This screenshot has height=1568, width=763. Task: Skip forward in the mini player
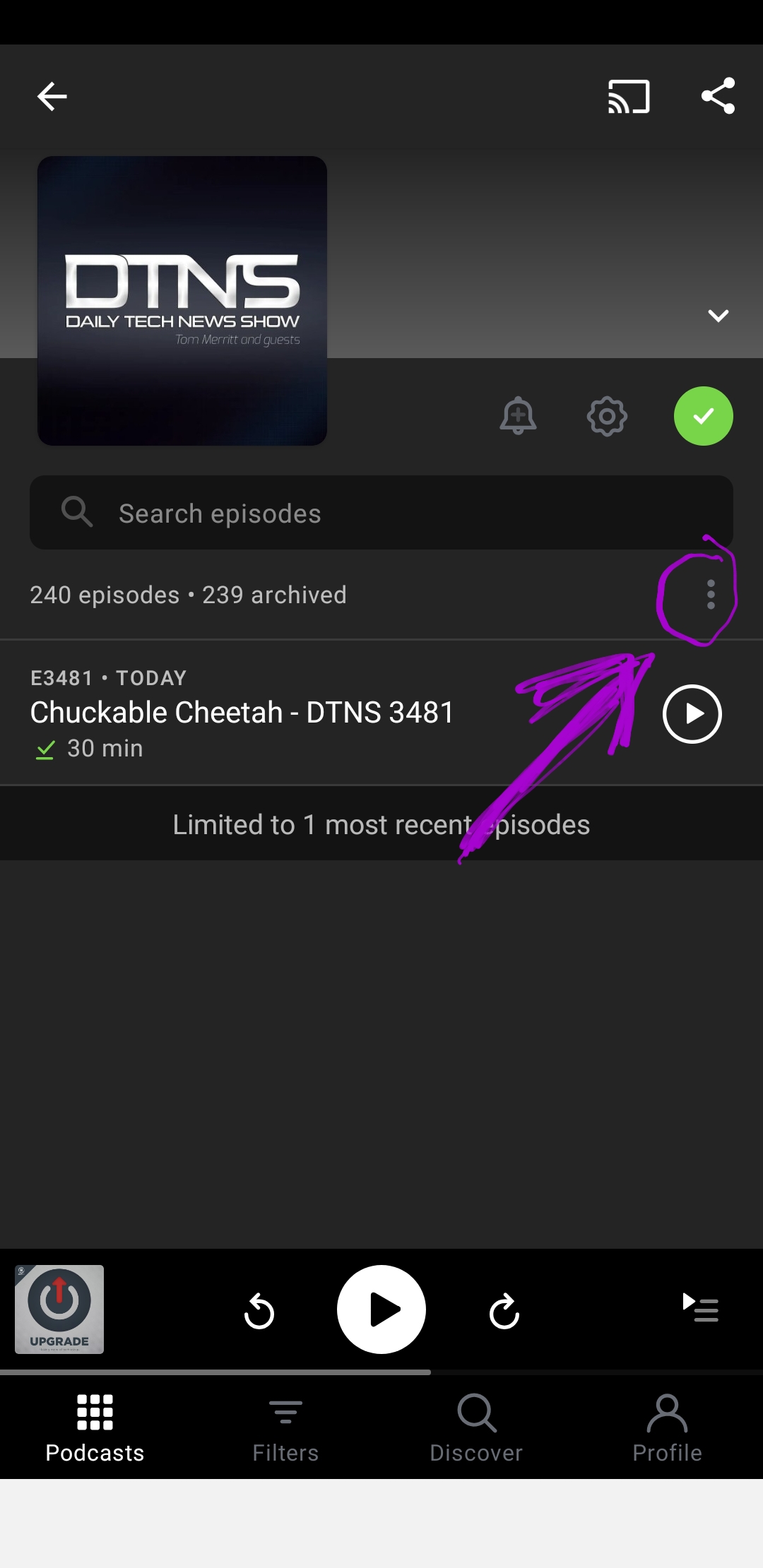pos(504,1311)
